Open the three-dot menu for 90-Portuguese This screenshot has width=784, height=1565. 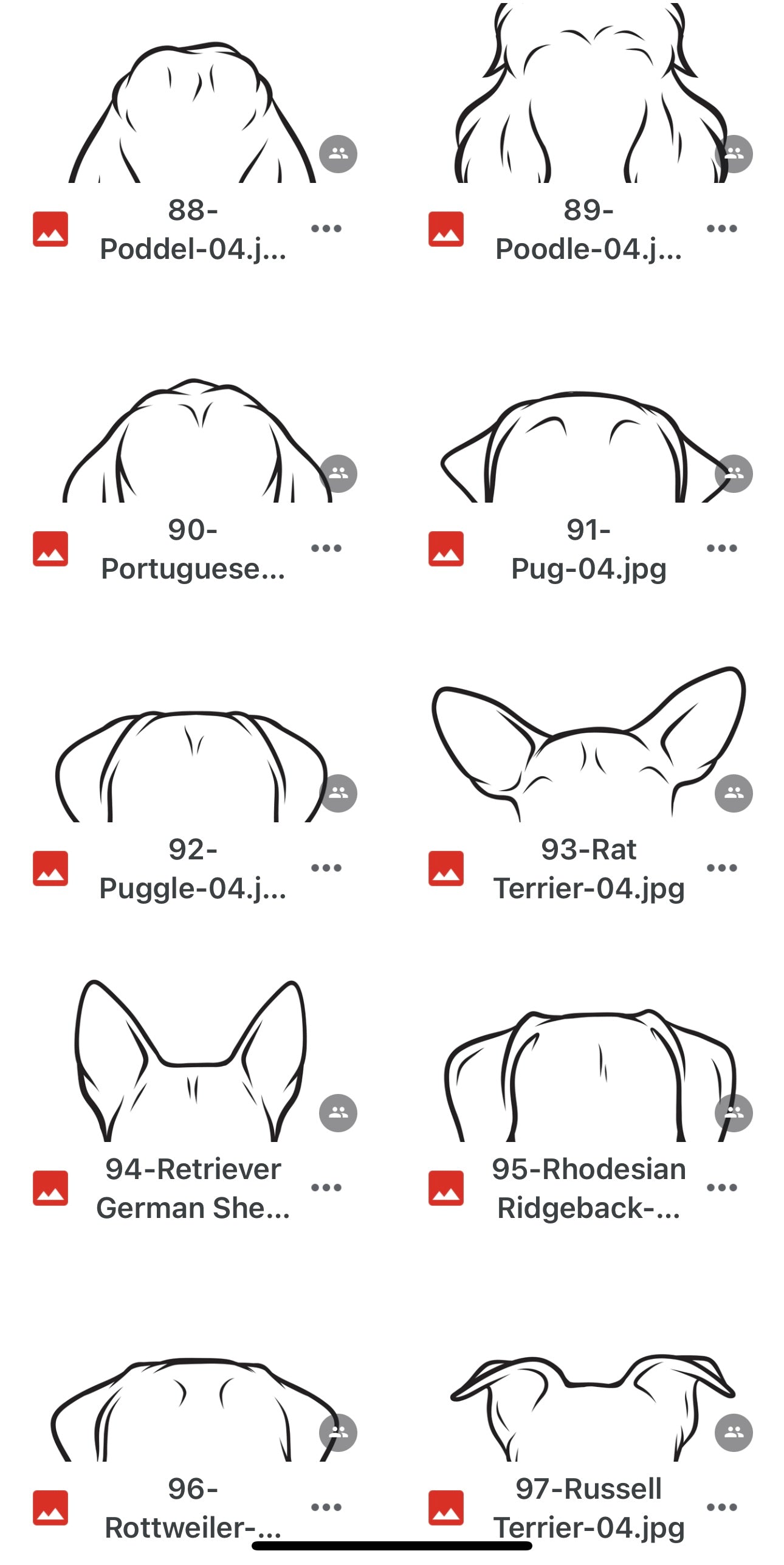coord(326,548)
